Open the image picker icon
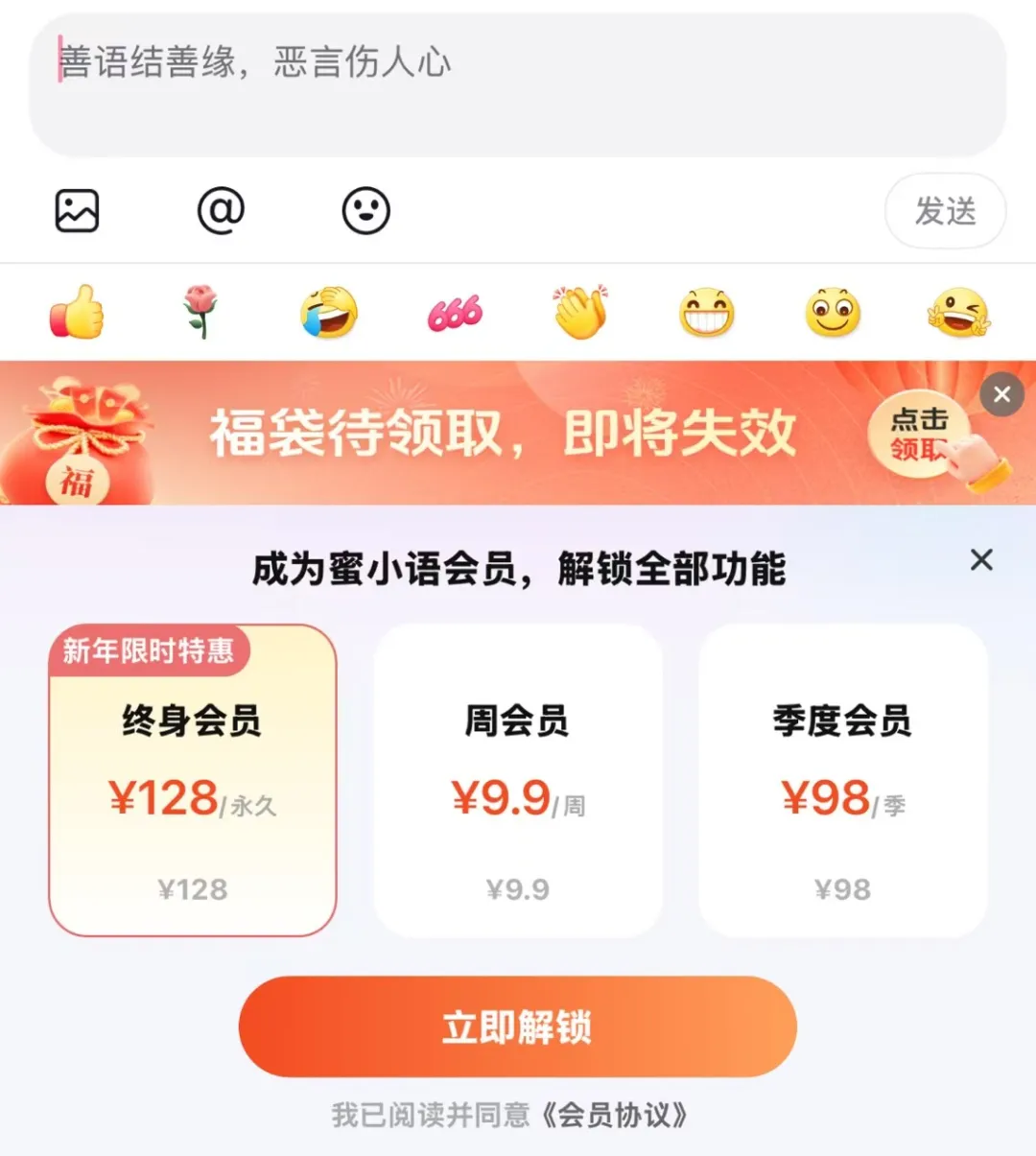This screenshot has height=1156, width=1036. pyautogui.click(x=77, y=211)
